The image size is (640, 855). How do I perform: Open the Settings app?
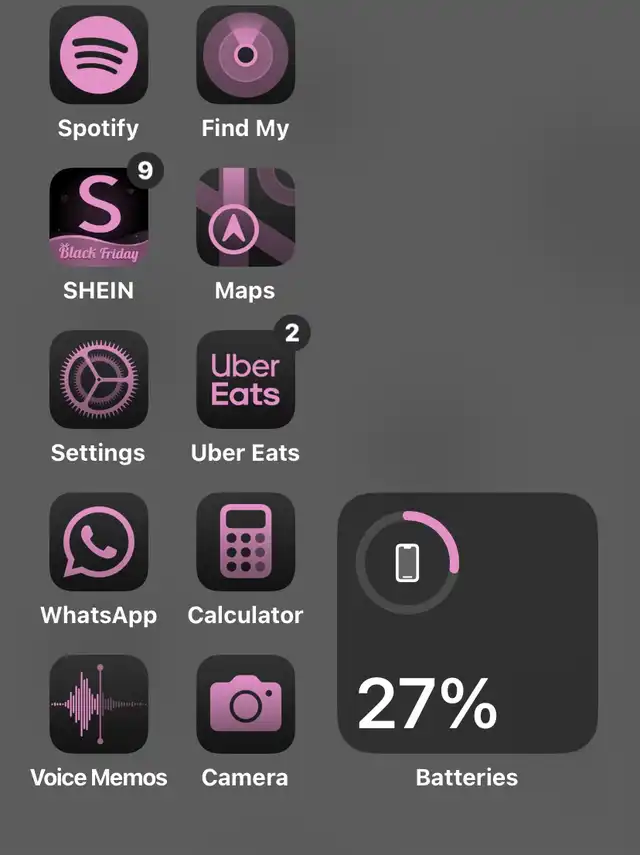pyautogui.click(x=98, y=379)
